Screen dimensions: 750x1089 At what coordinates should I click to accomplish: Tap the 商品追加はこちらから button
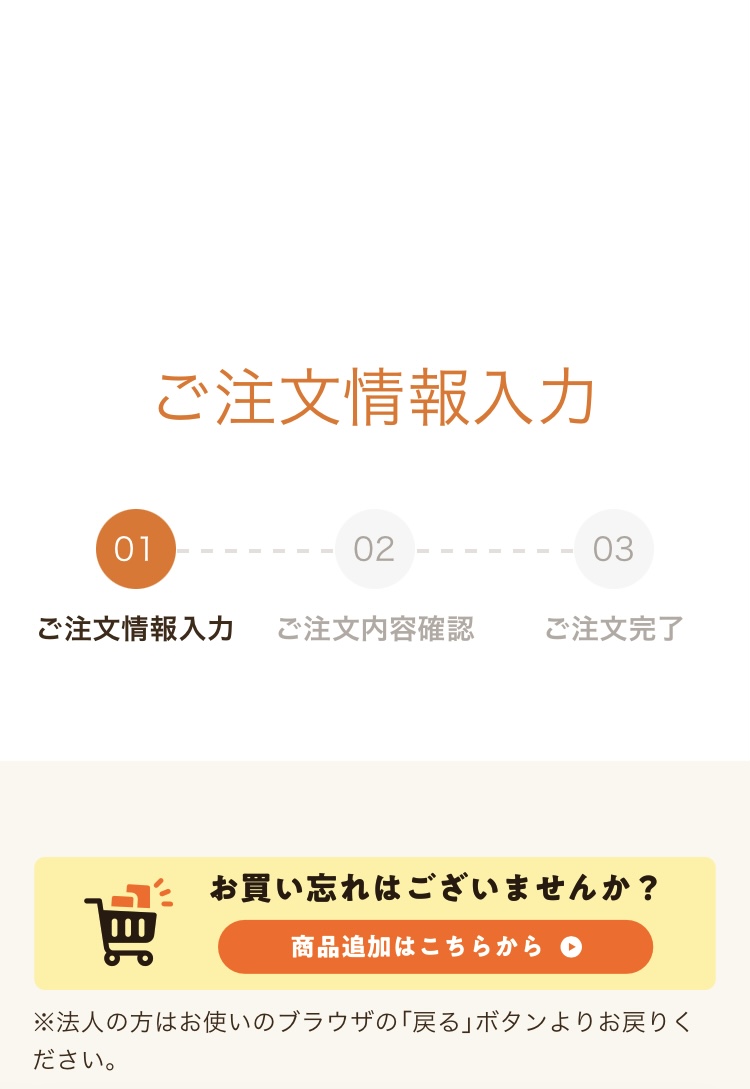[435, 946]
